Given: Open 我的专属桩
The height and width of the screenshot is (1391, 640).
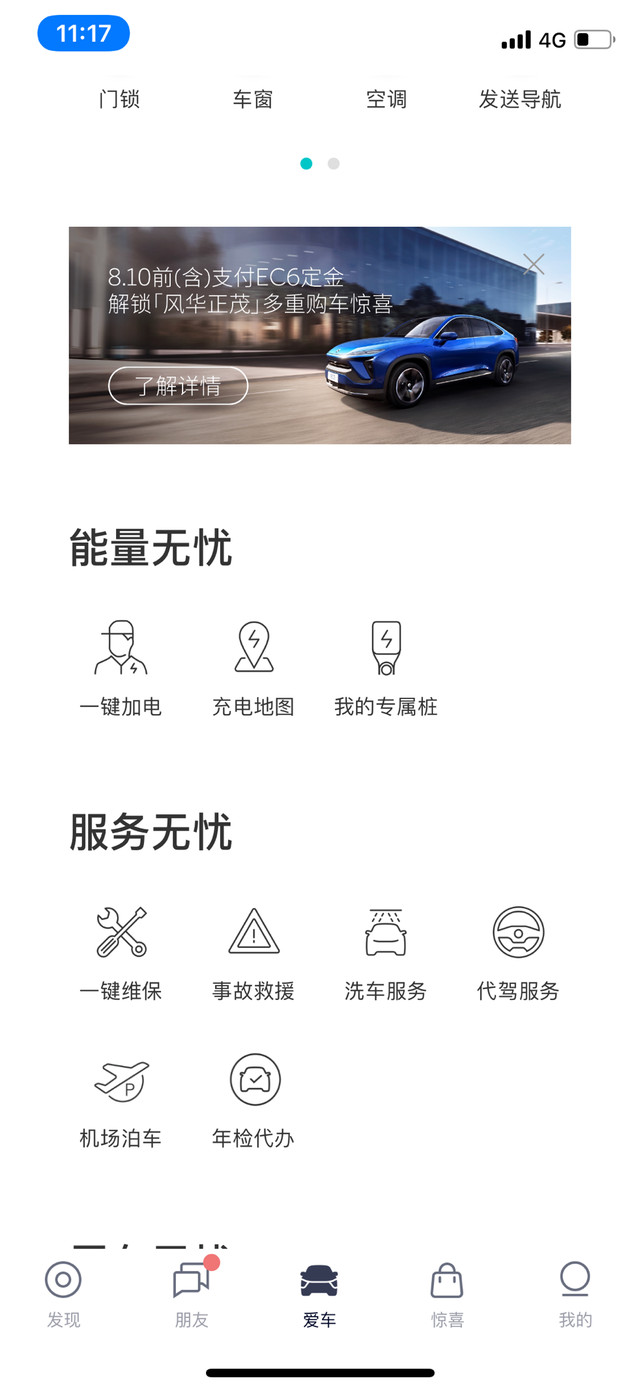Looking at the screenshot, I should [x=386, y=667].
